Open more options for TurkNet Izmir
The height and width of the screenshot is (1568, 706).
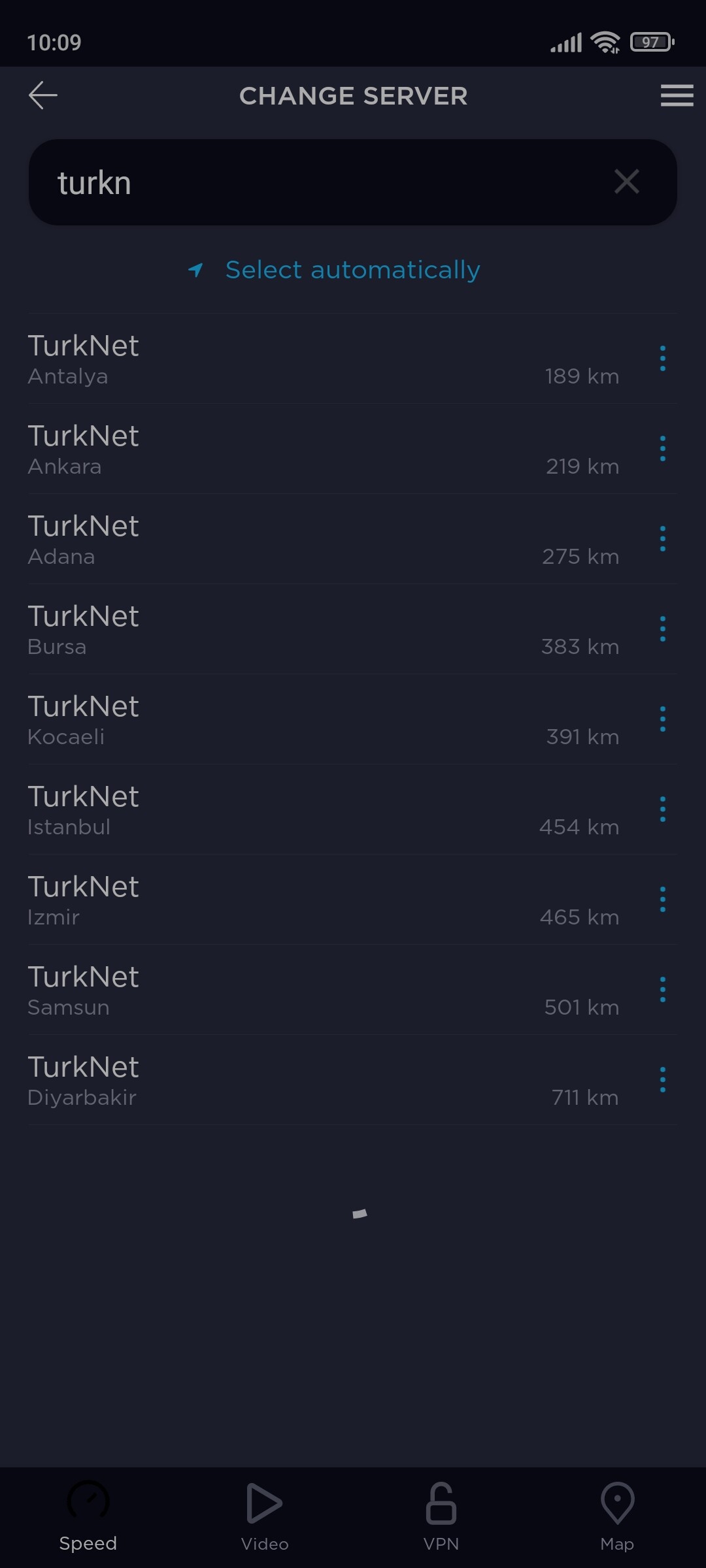(x=663, y=900)
